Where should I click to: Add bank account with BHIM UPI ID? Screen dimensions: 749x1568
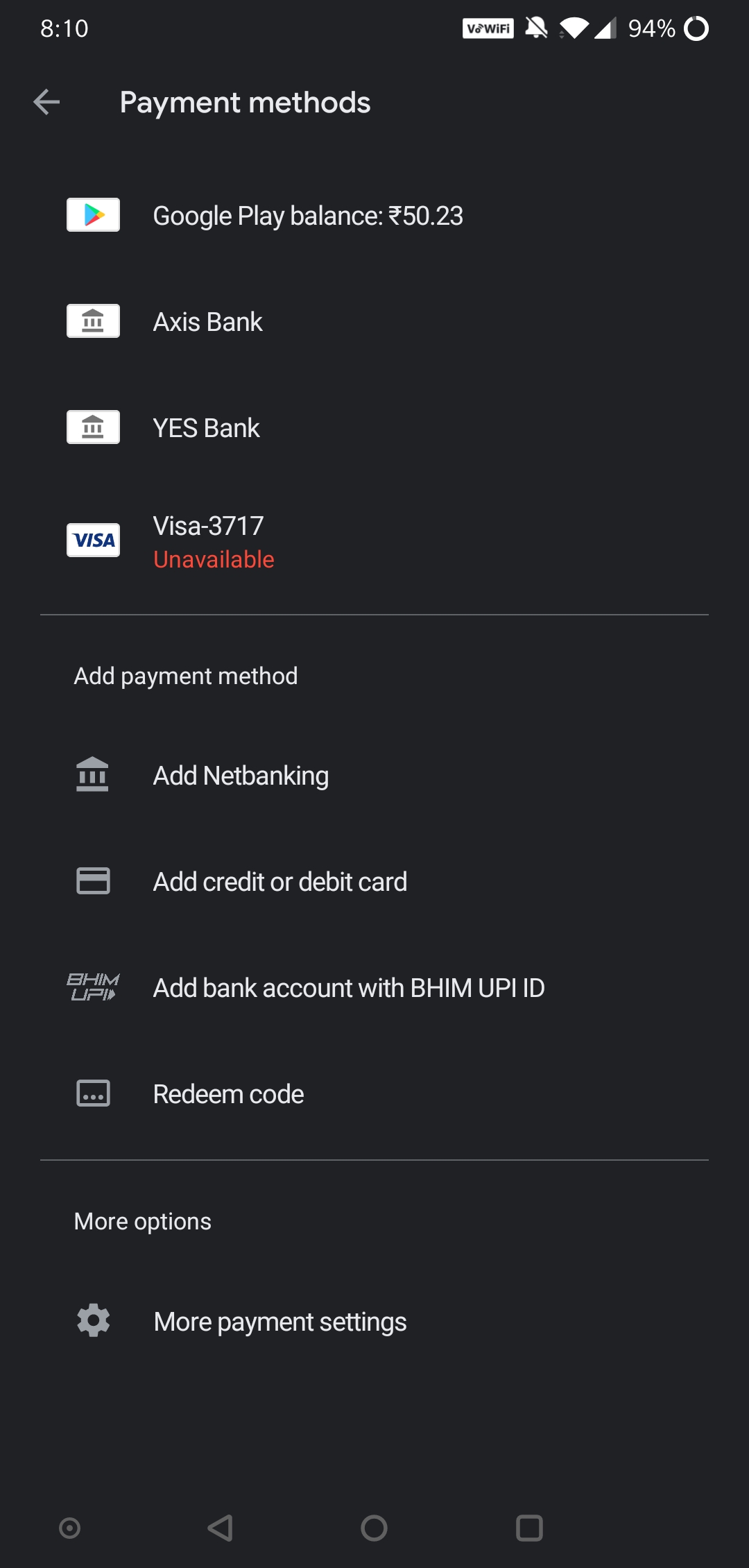[x=348, y=988]
